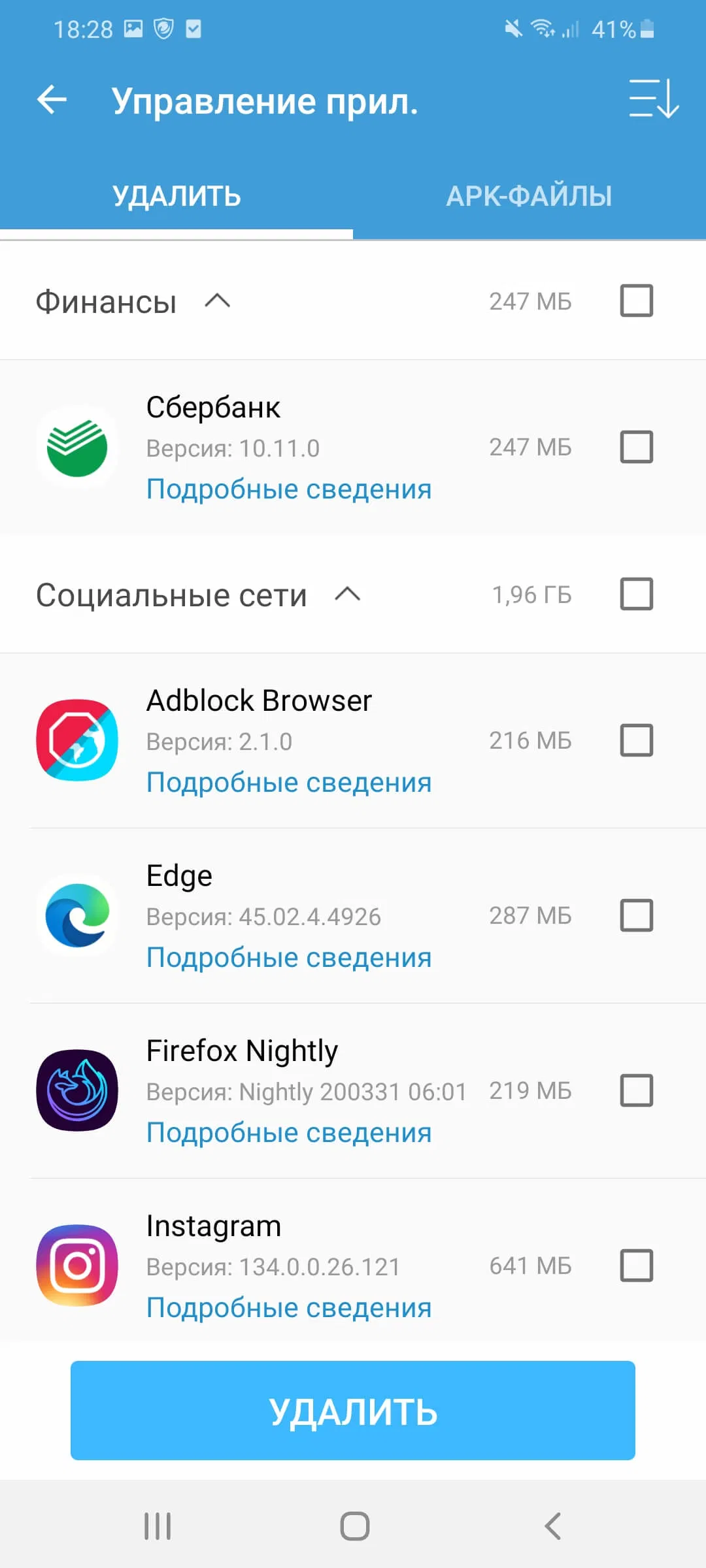Open Подробные сведения for Edge
Image resolution: width=706 pixels, height=1568 pixels.
click(x=288, y=958)
